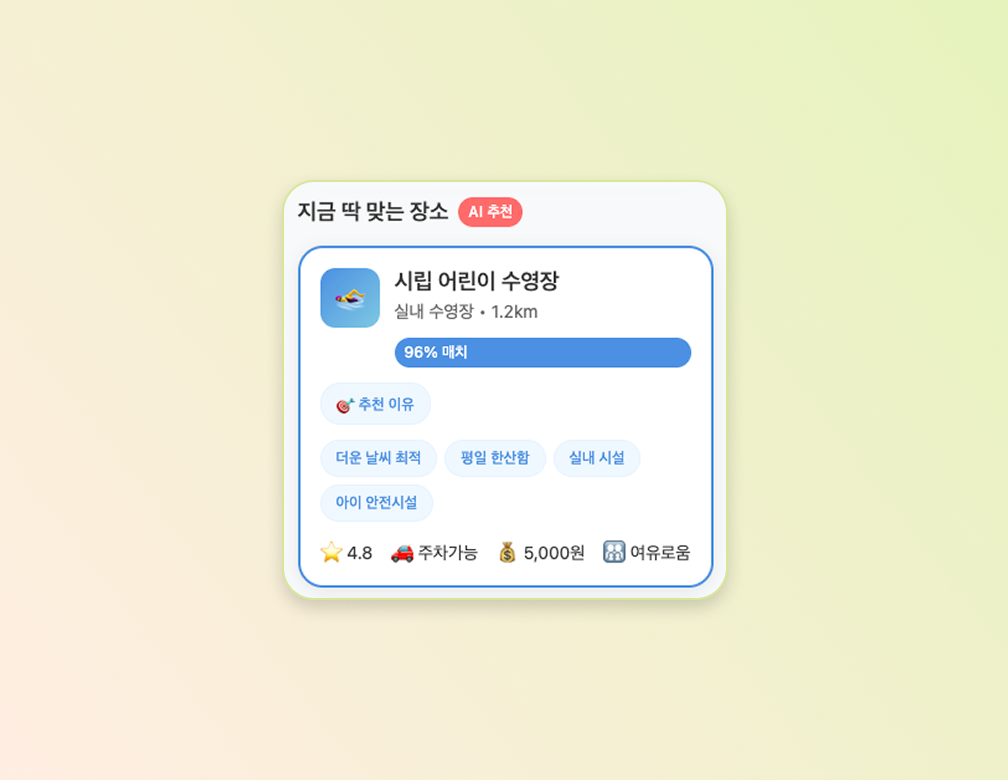
Task: Tap the 추천 이유 chip
Action: click(x=375, y=404)
